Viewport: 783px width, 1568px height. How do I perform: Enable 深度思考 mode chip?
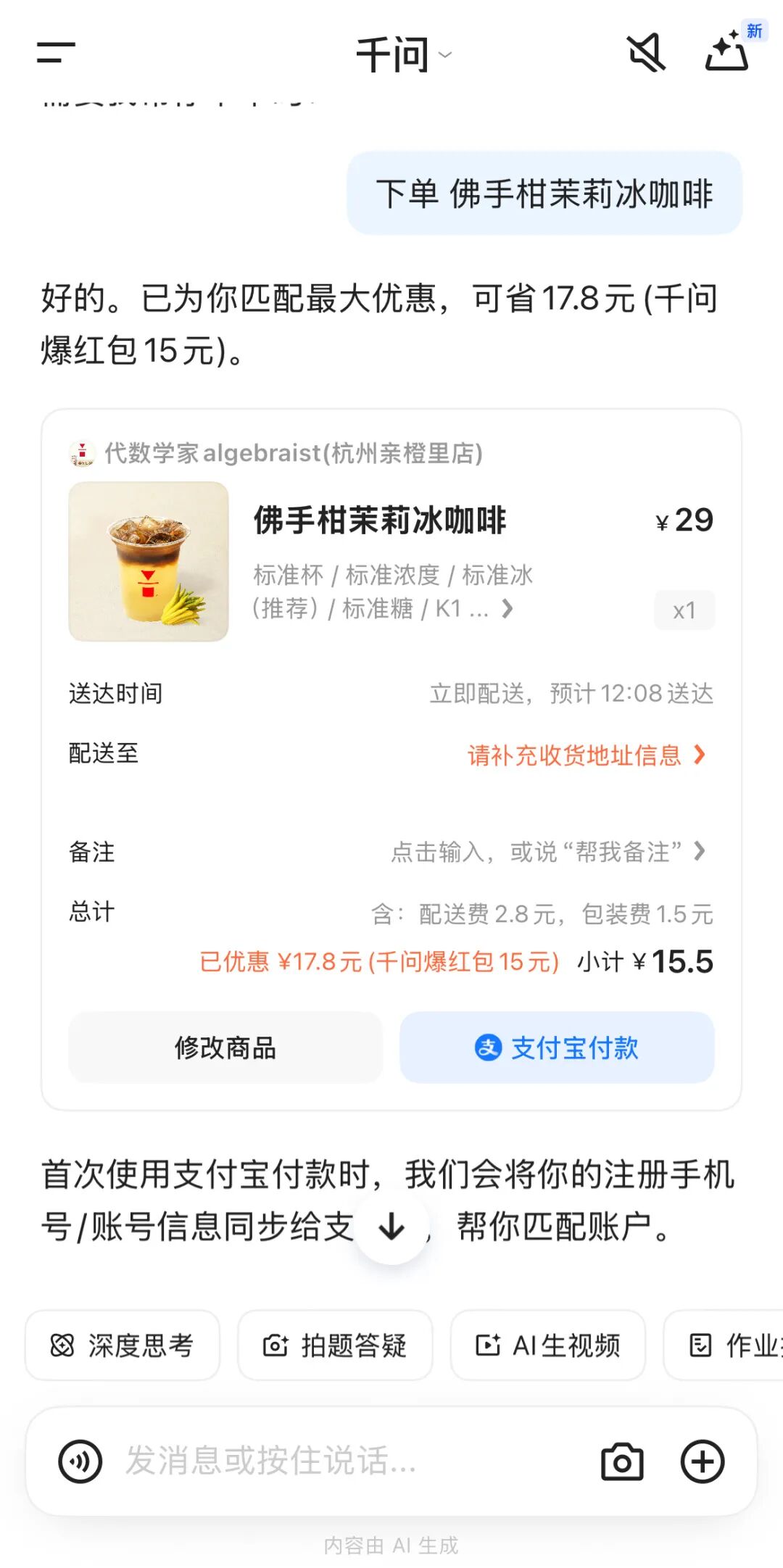point(123,1345)
